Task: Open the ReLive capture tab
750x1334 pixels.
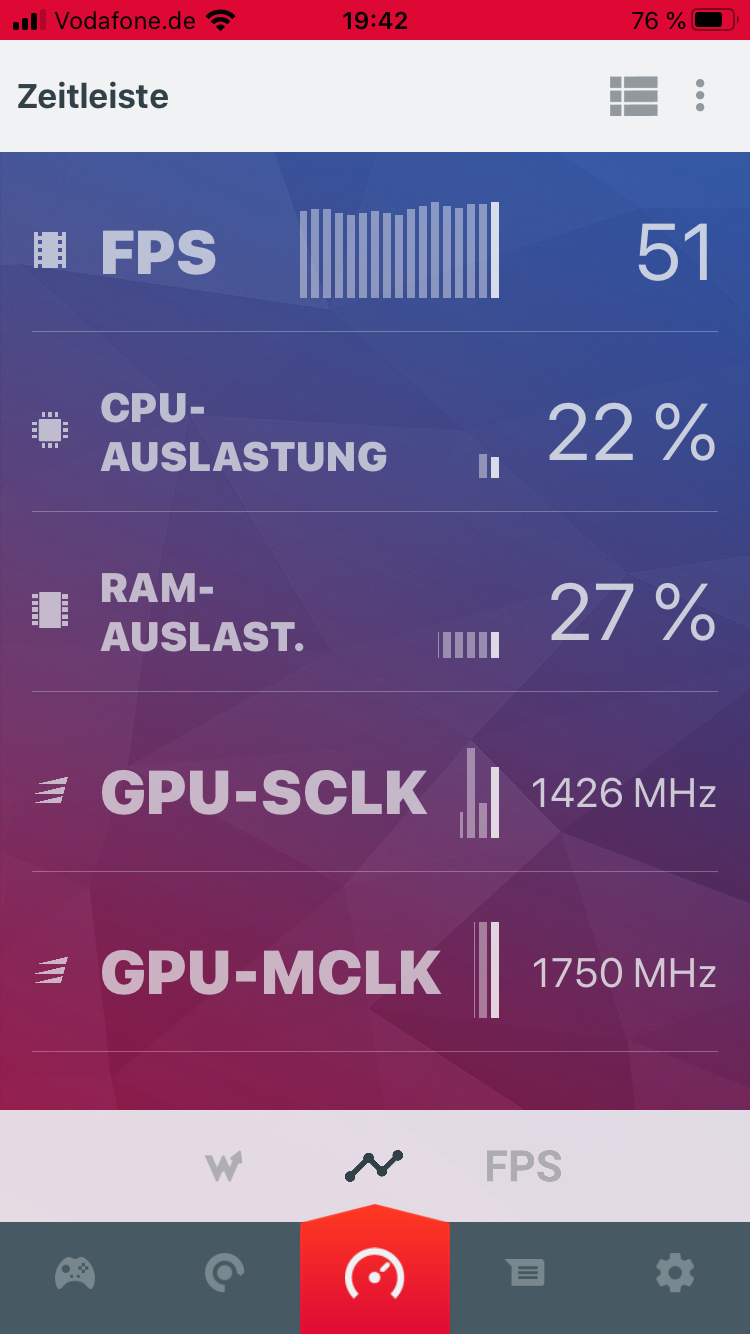Action: pyautogui.click(x=224, y=1273)
